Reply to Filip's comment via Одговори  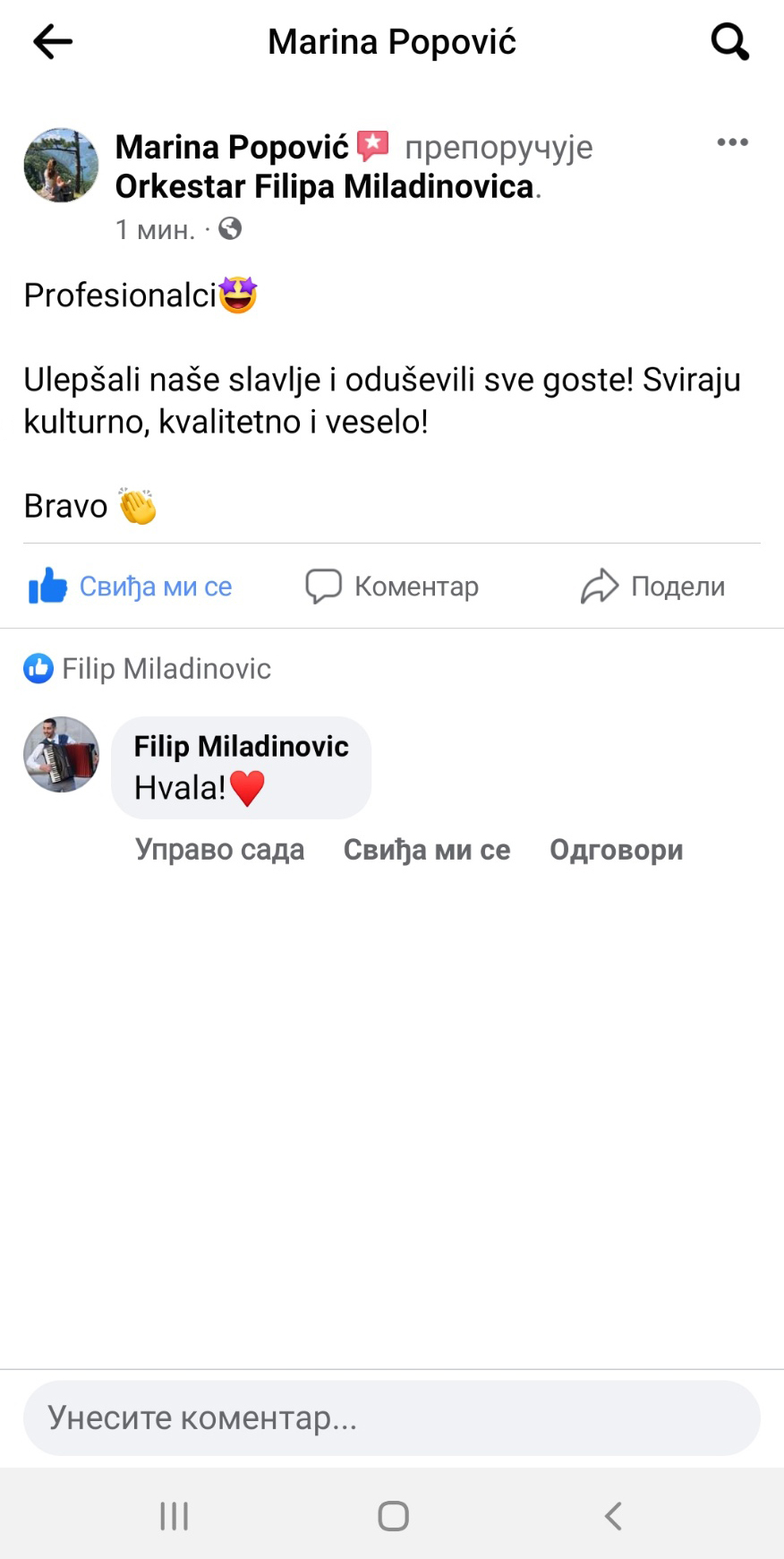tap(616, 850)
